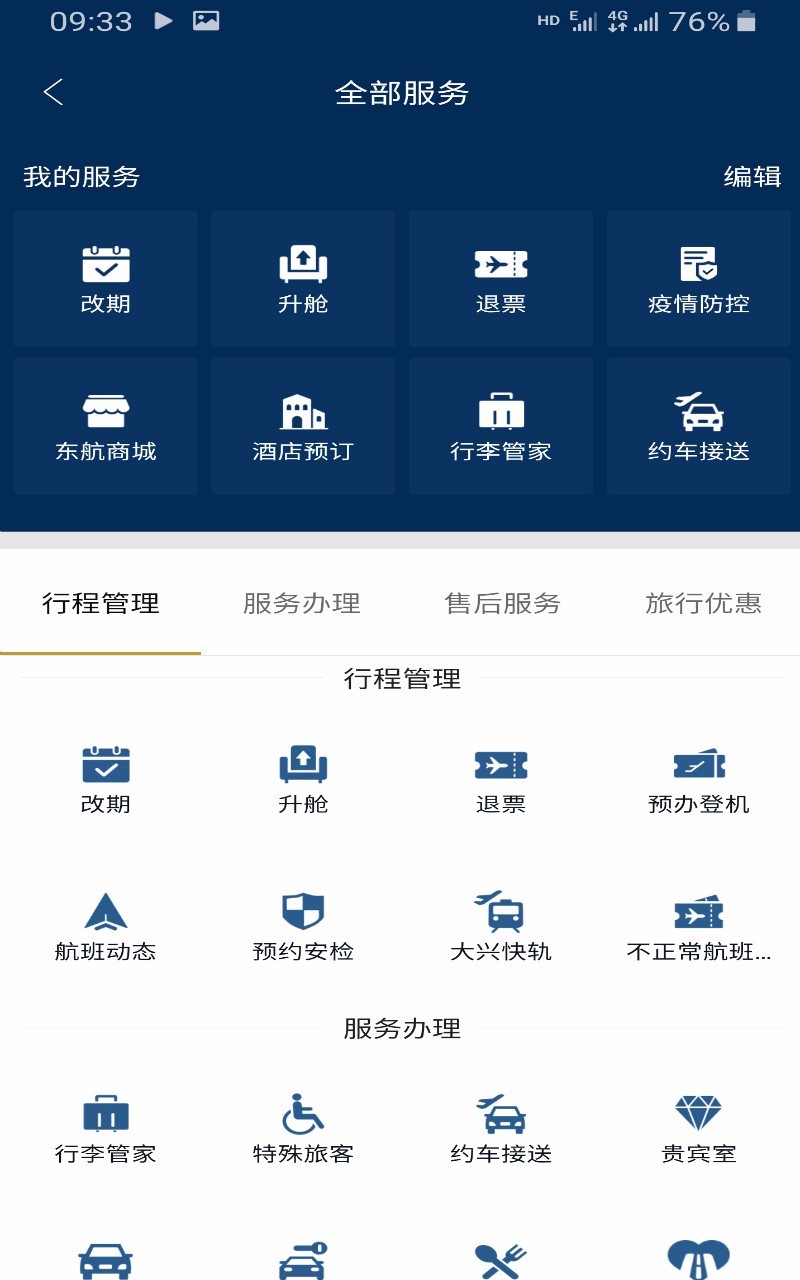Open 酒店预订 hotel booking

[x=303, y=427]
